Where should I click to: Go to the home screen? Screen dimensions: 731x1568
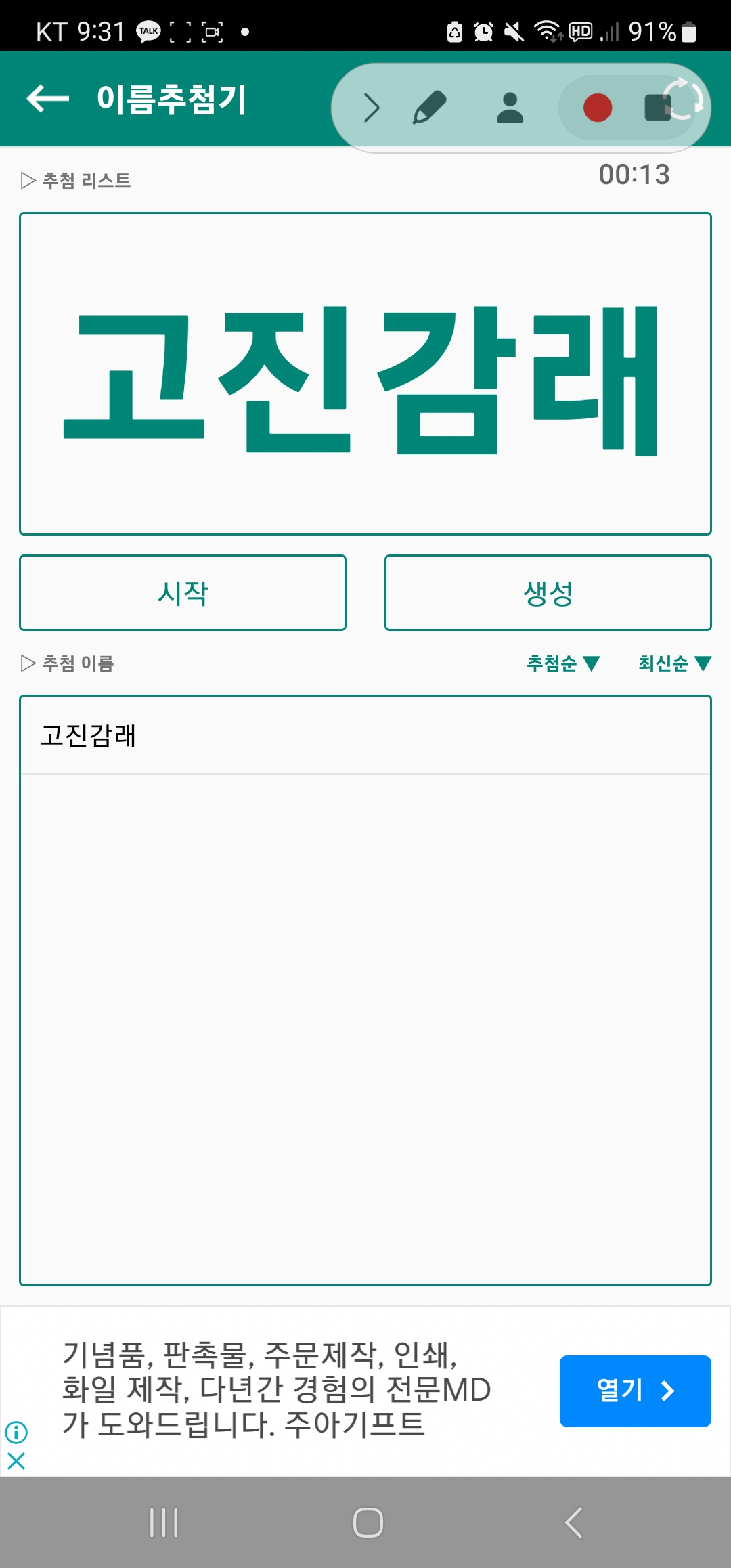[368, 1523]
